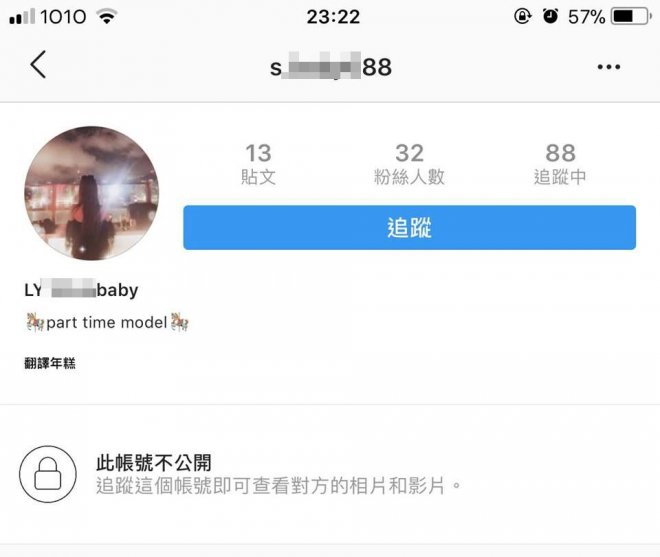This screenshot has width=660, height=557.
Task: Go back with the top-left arrow
Action: tap(38, 66)
